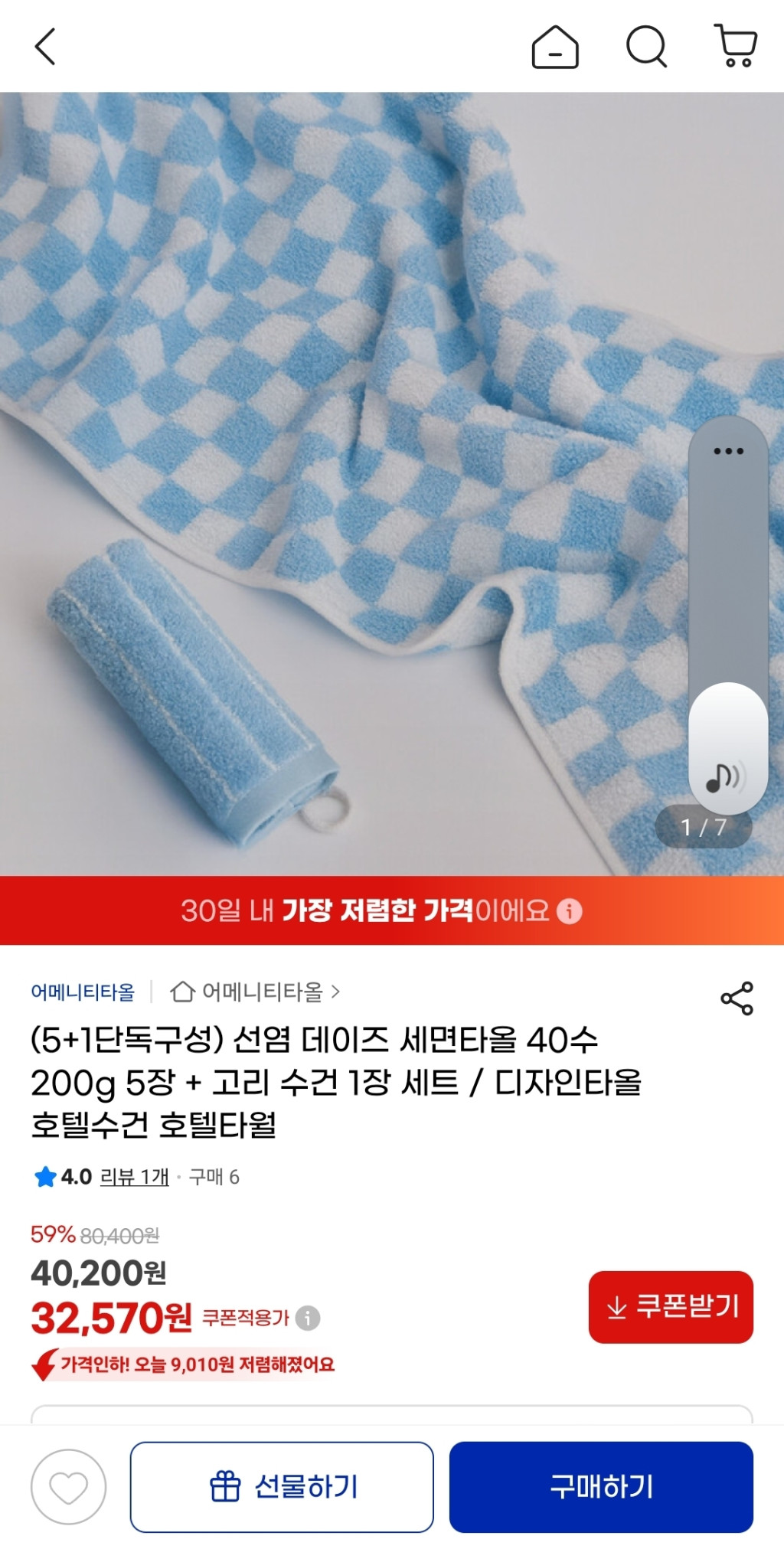Visit the 어메니티타올 store home

pyautogui.click(x=256, y=992)
